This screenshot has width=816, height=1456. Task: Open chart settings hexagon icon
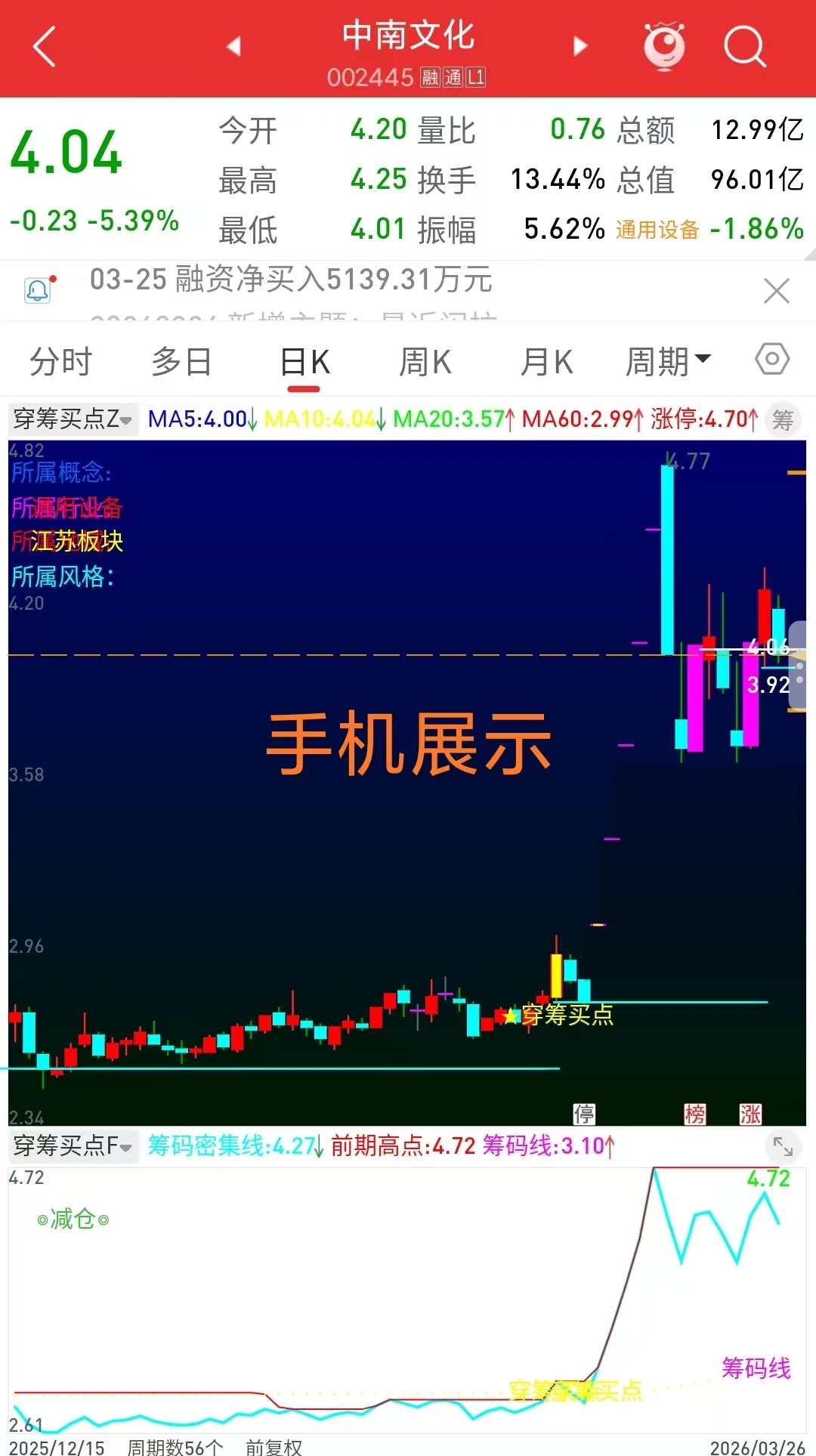coord(771,359)
